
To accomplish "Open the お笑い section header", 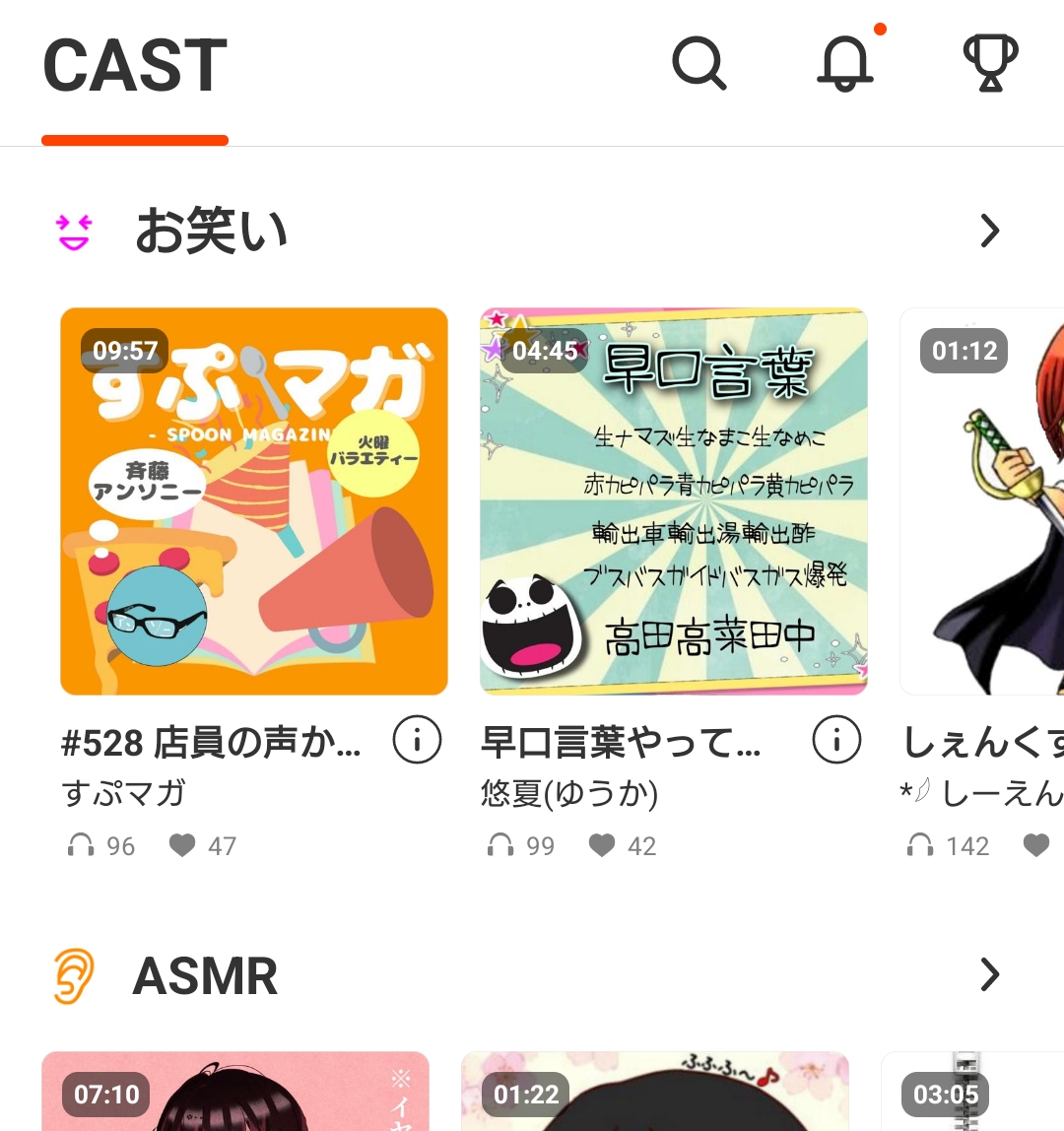I will tap(210, 230).
